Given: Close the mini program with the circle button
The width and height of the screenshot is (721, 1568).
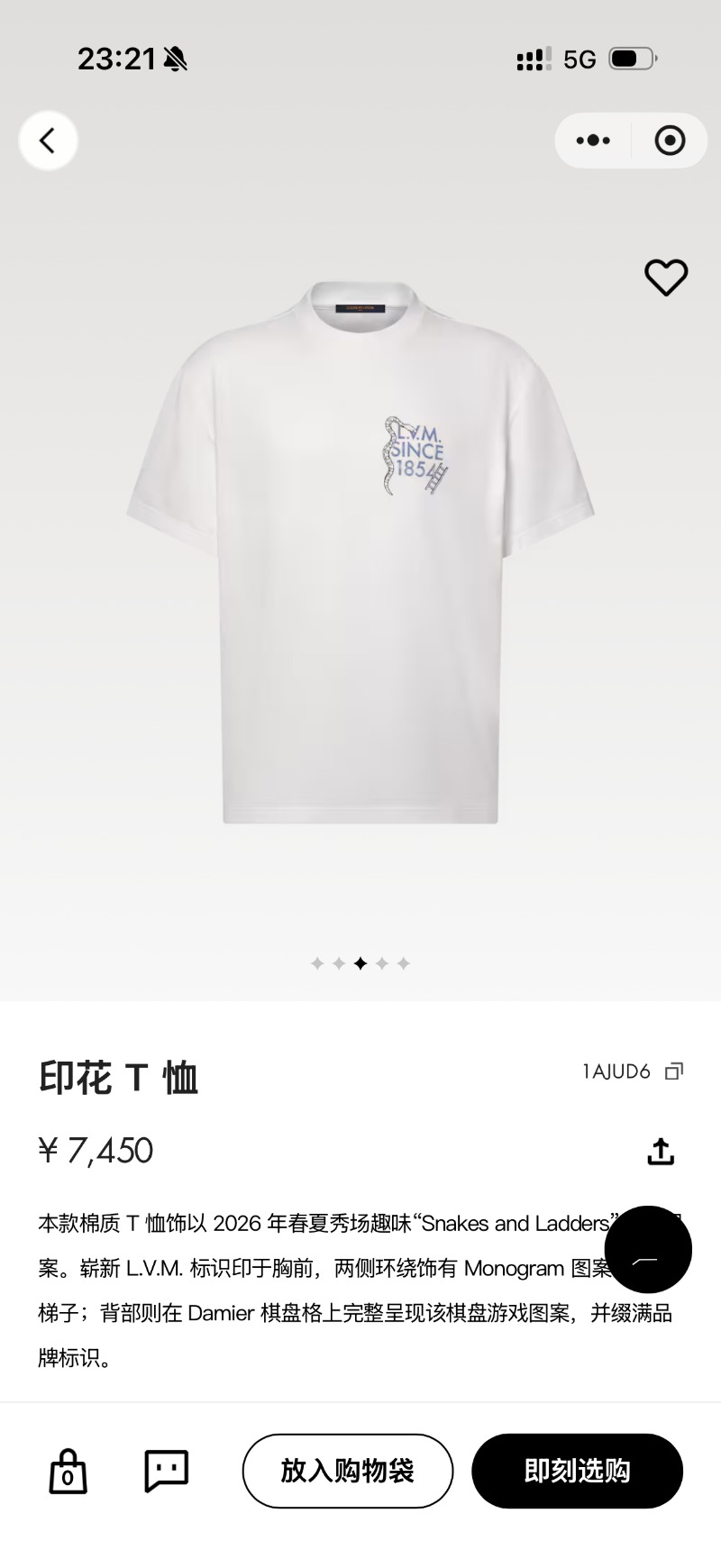Looking at the screenshot, I should 670,141.
